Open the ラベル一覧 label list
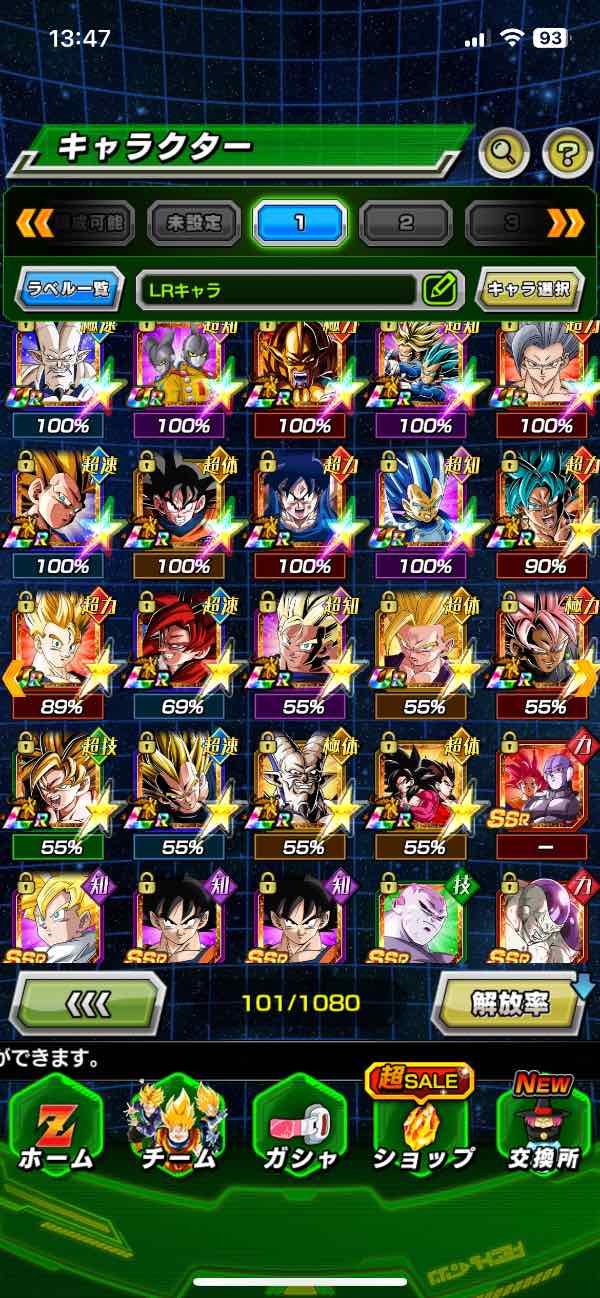600x1298 pixels. [x=70, y=290]
